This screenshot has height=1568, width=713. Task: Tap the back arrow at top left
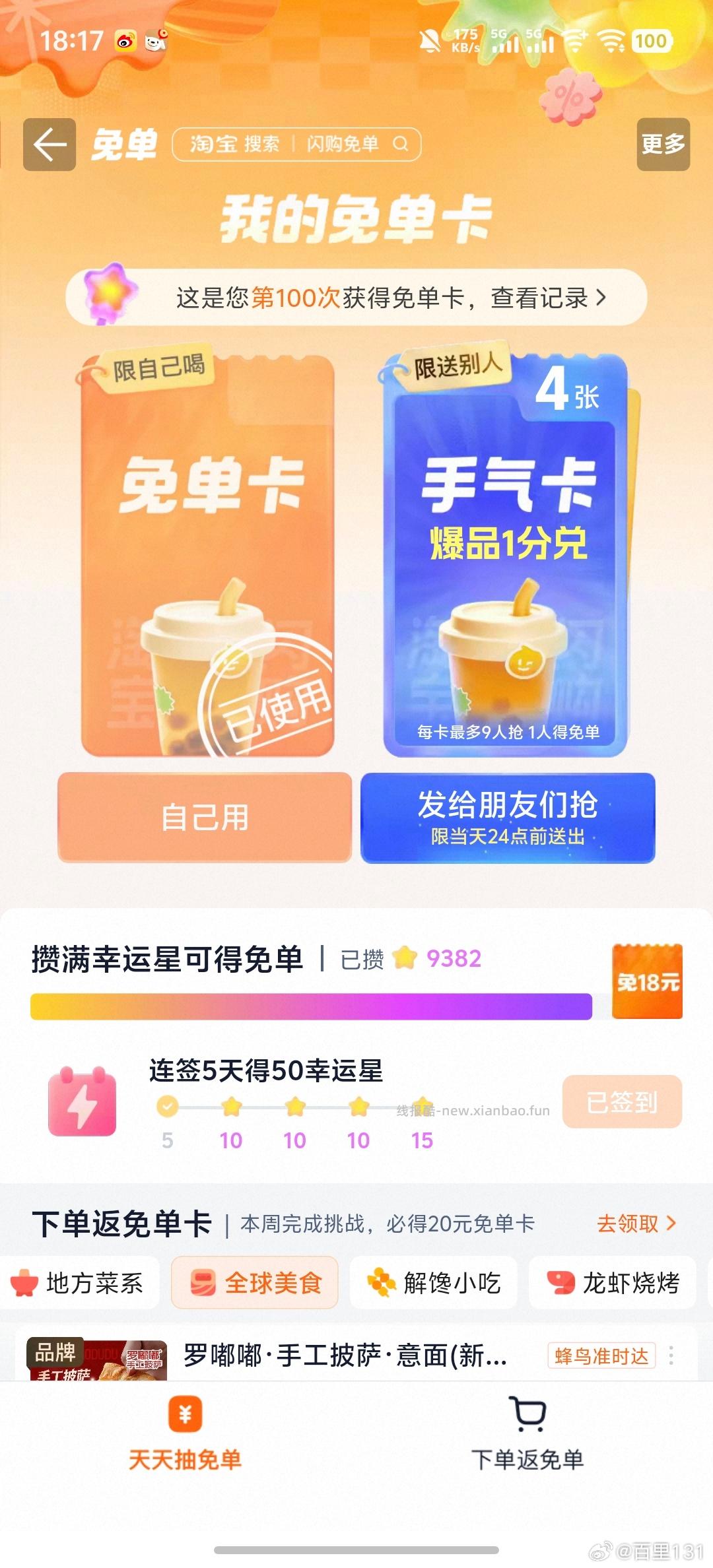[48, 144]
